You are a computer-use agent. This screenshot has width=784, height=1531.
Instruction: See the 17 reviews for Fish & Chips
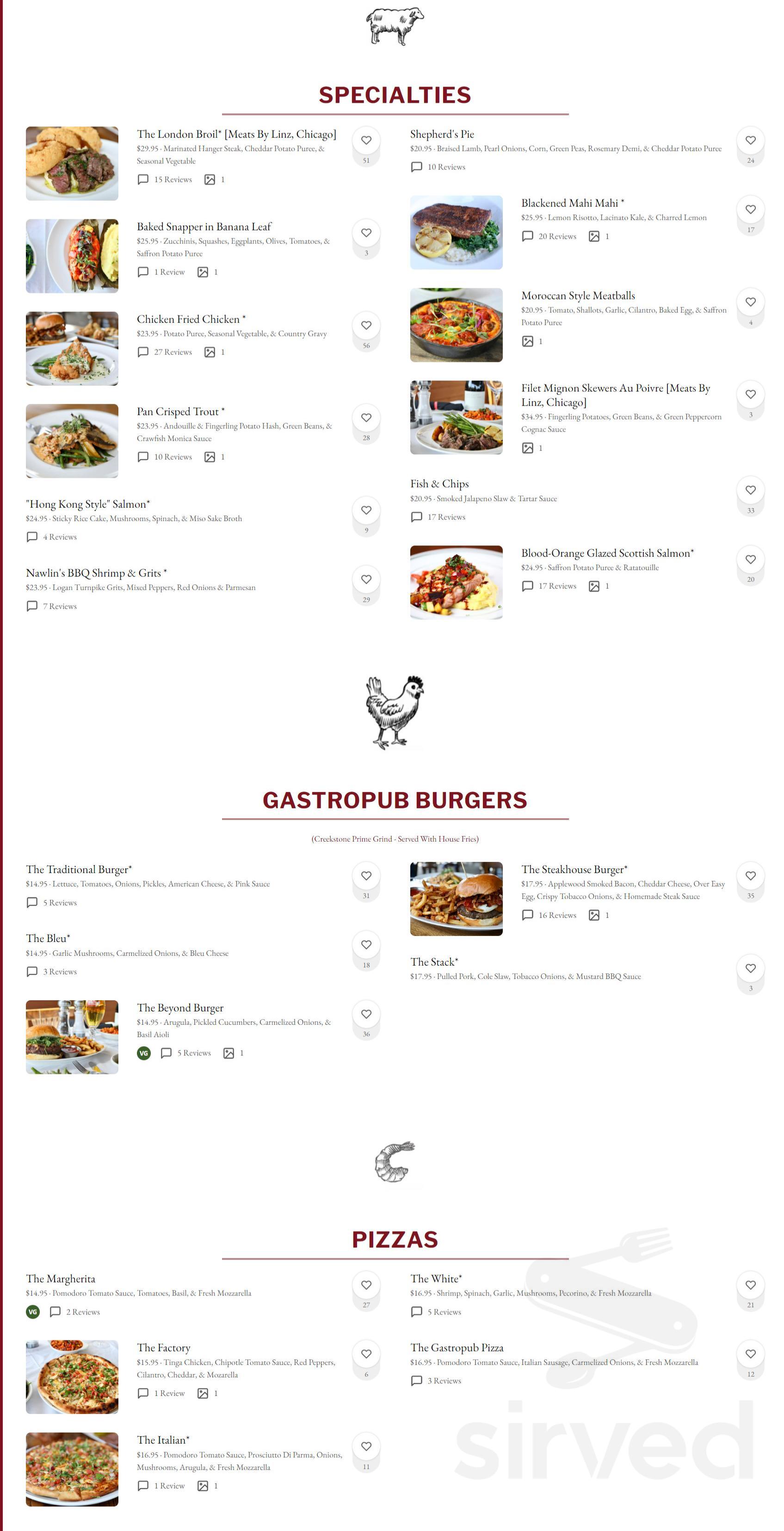(x=438, y=517)
